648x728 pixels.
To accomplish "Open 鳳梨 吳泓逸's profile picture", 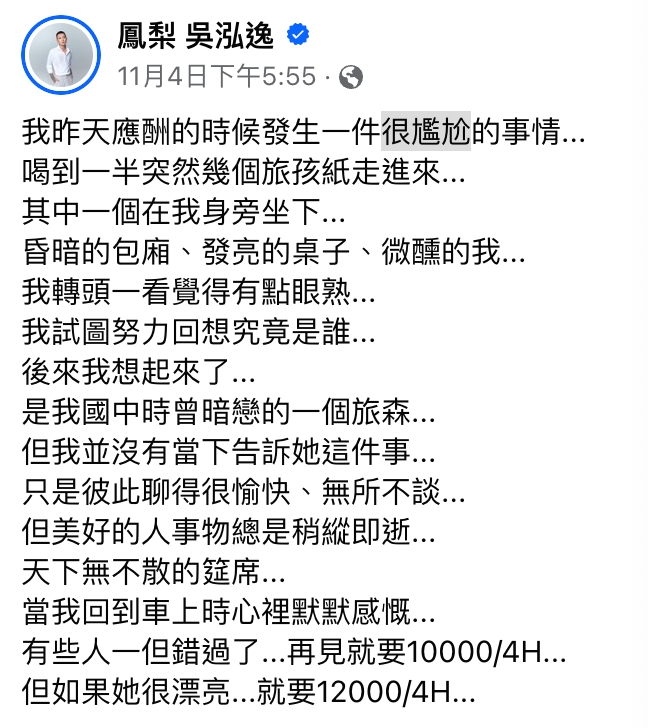I will coord(61,58).
